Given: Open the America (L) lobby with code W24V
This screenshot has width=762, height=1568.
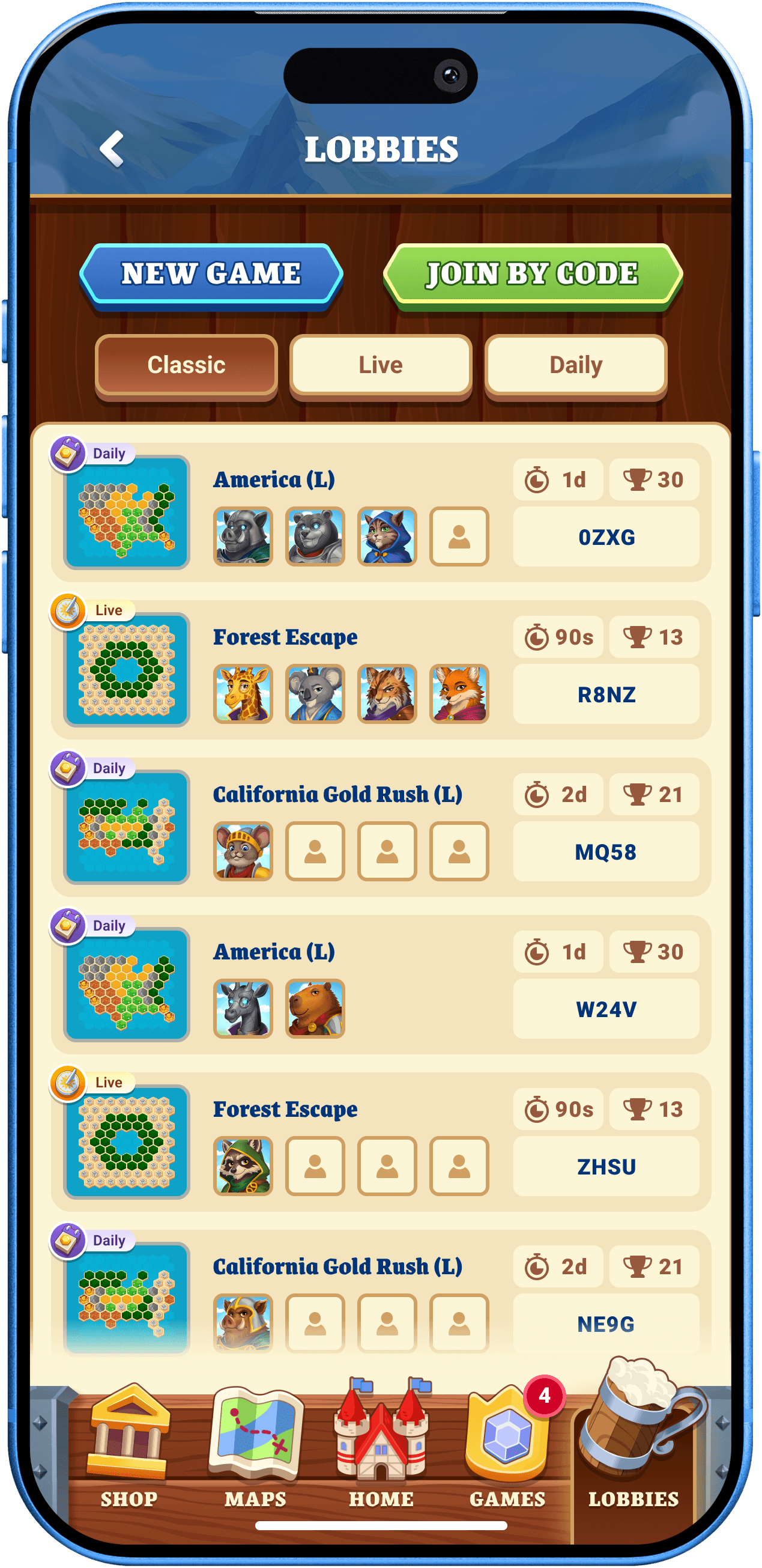Looking at the screenshot, I should (x=381, y=984).
